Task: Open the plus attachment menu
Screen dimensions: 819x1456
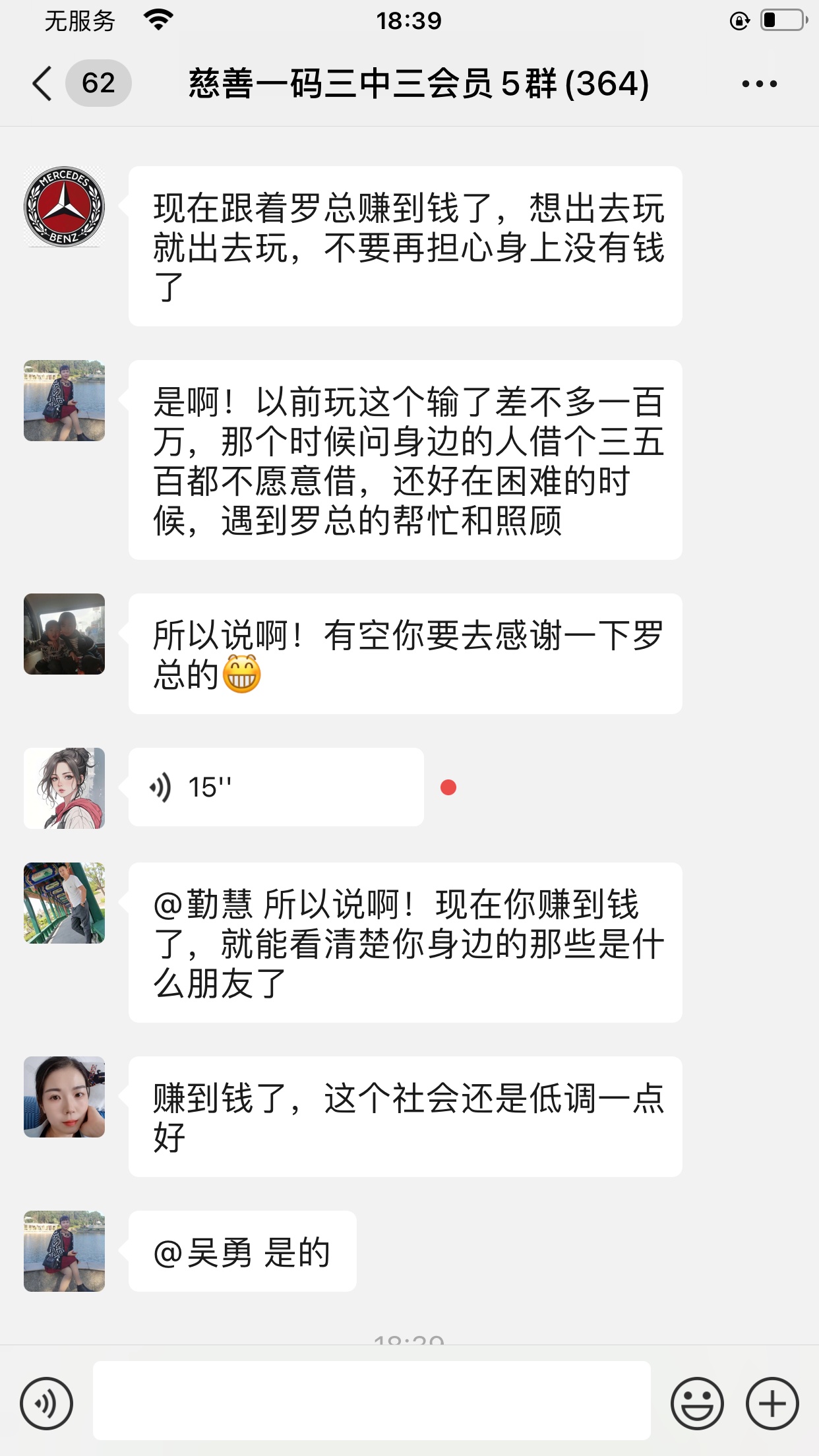Action: [772, 1403]
